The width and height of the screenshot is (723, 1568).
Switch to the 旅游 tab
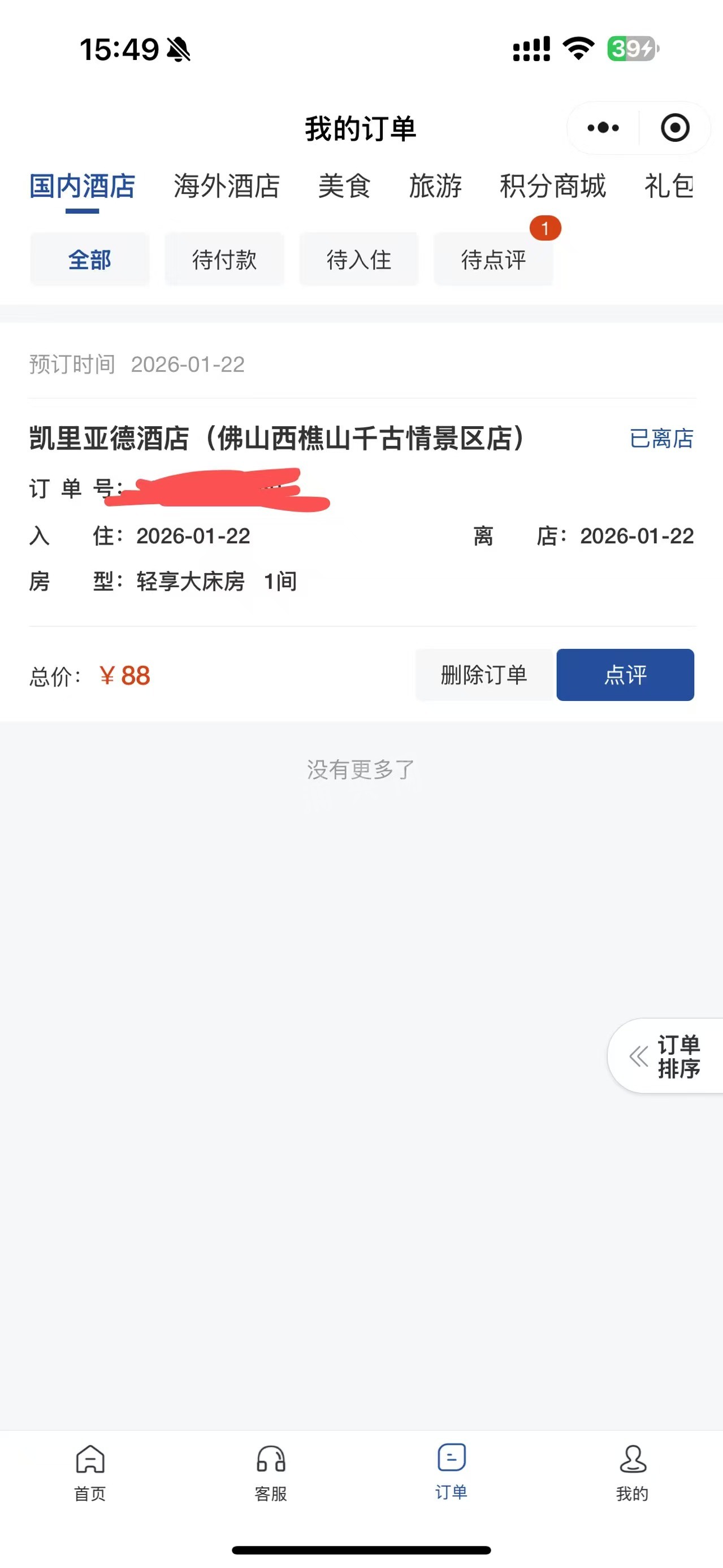[435, 187]
